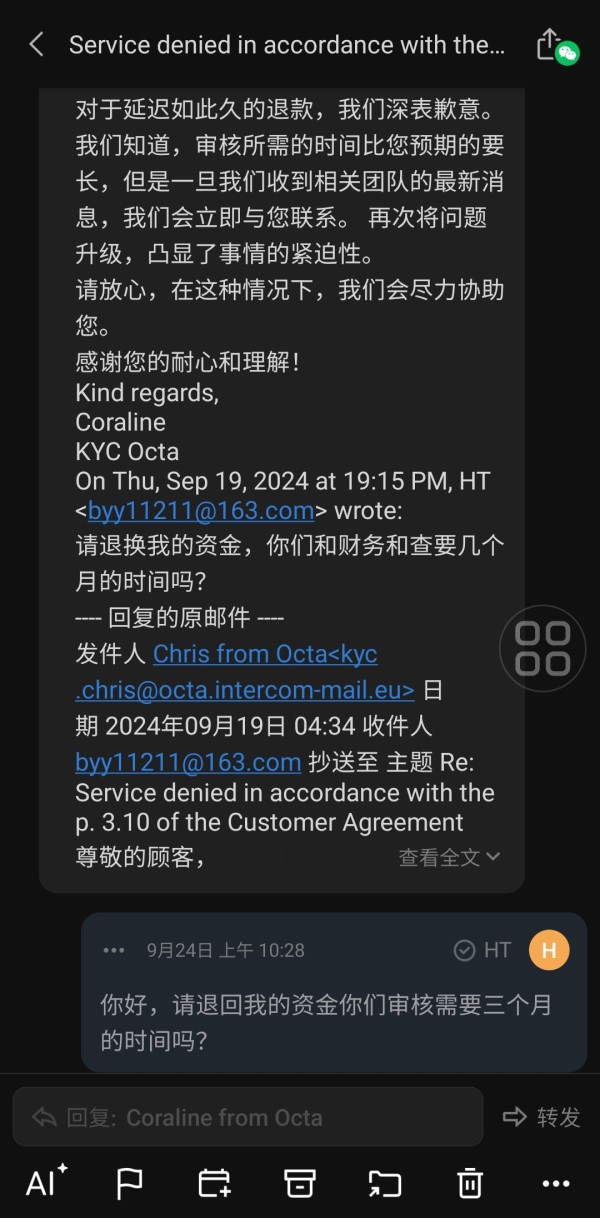Add email to calendar
The height and width of the screenshot is (1218, 600).
[x=214, y=1184]
